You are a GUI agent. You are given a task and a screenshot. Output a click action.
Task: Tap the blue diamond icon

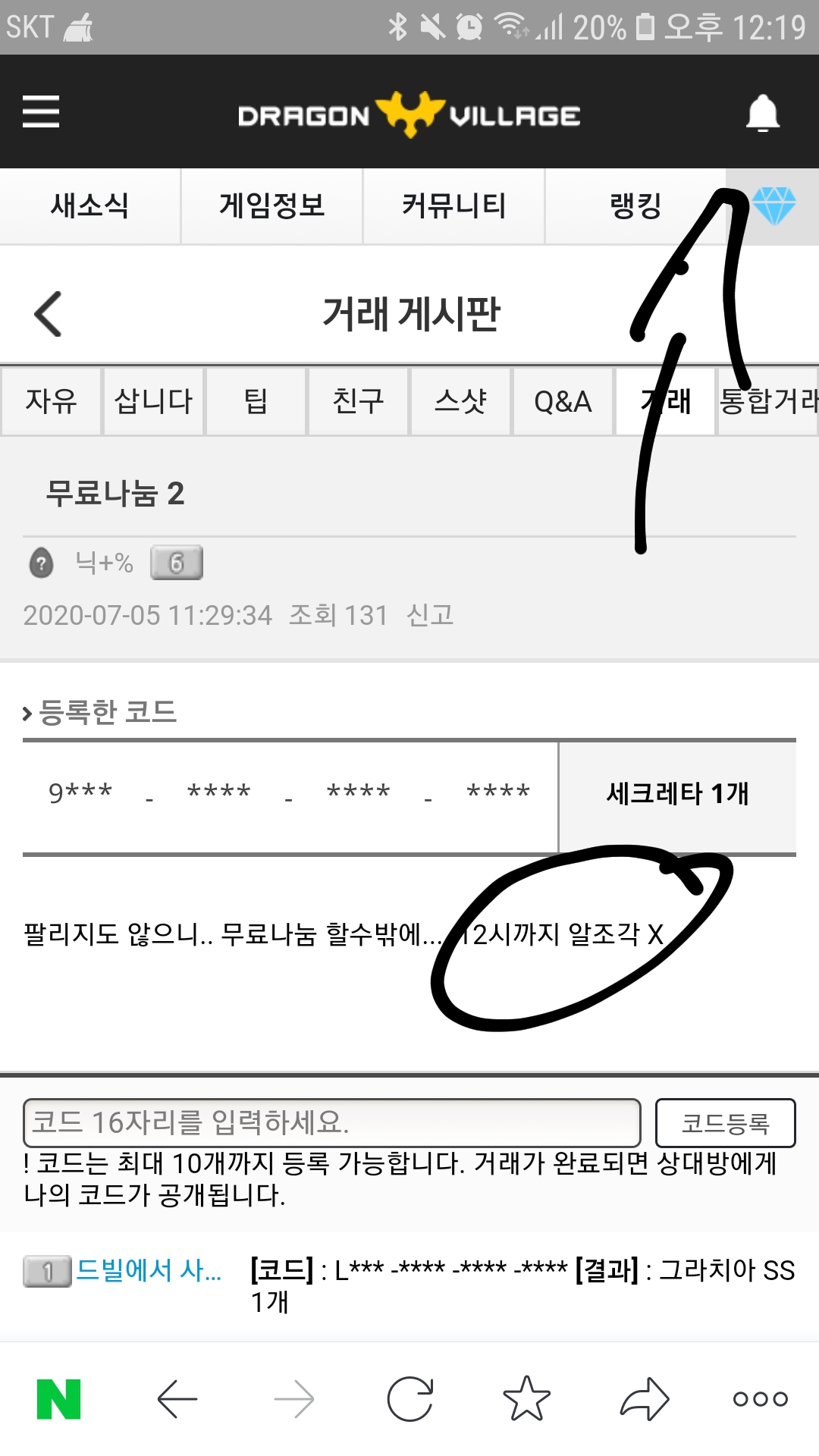pyautogui.click(x=773, y=206)
